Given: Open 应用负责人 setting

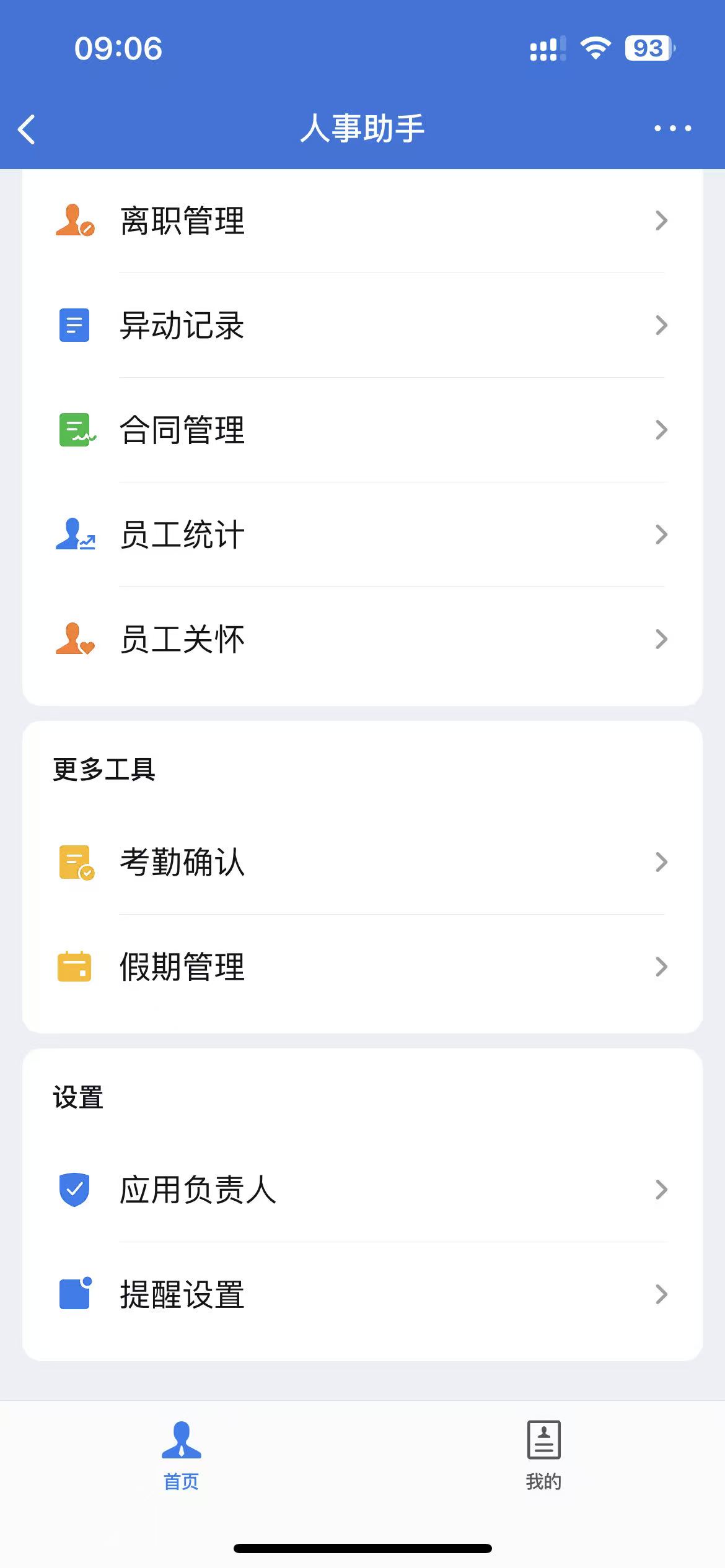Looking at the screenshot, I should 362,1190.
